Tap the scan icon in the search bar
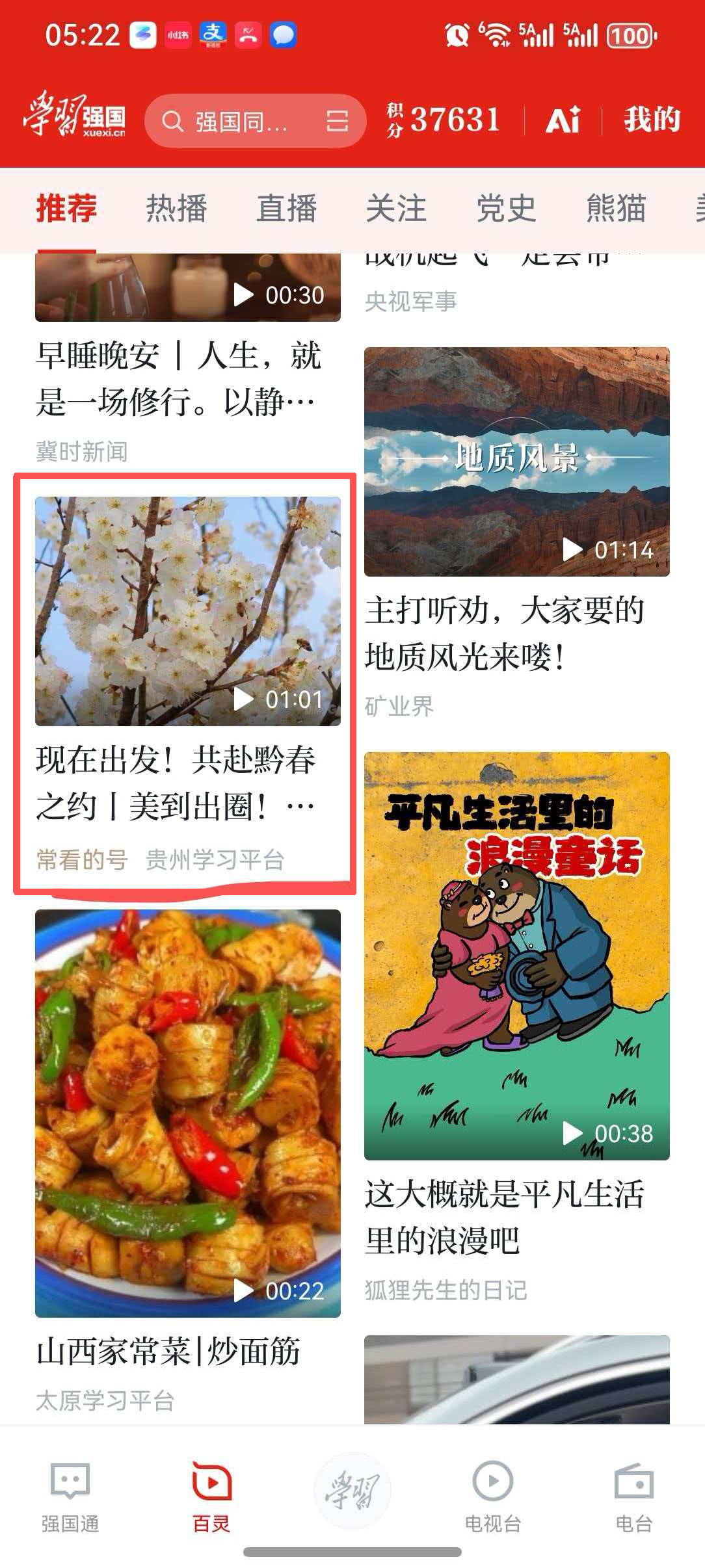Viewport: 705px width, 1568px height. coord(337,122)
